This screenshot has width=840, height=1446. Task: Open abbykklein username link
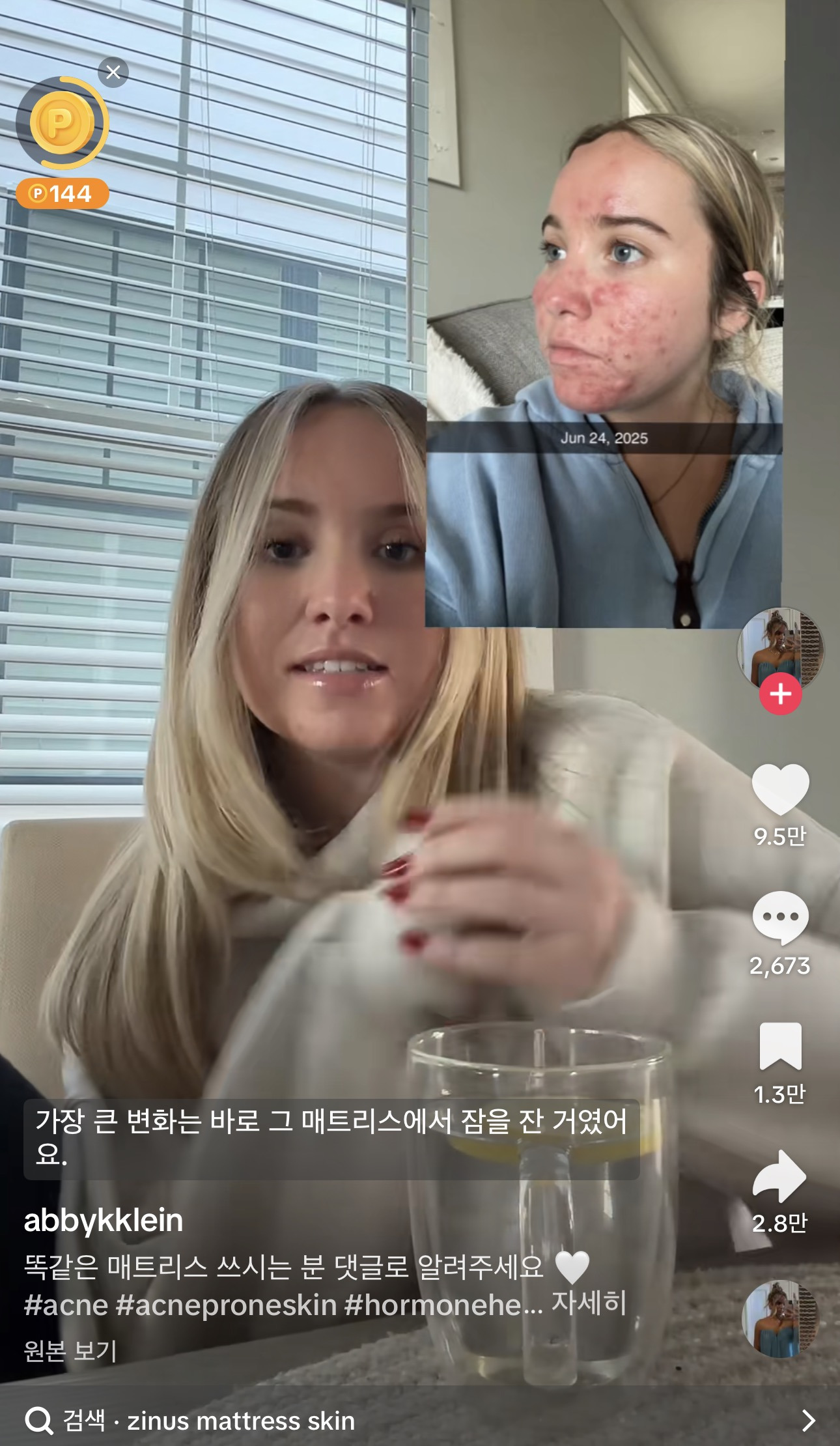(104, 1221)
